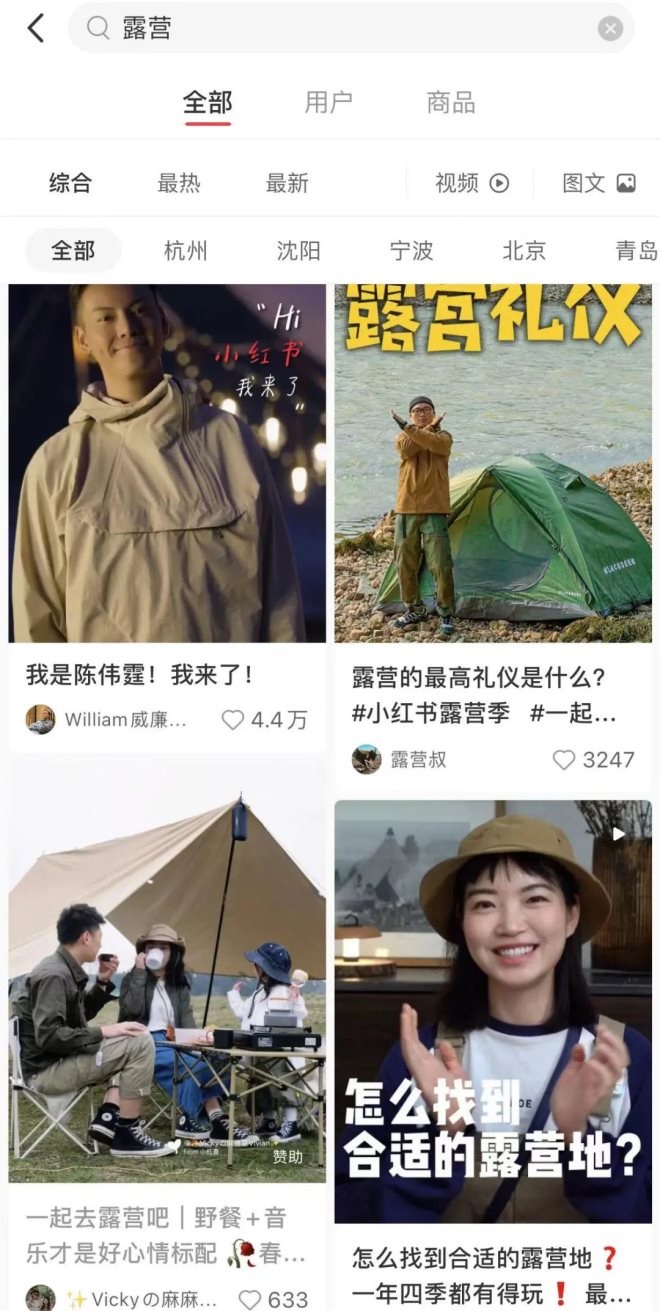The height and width of the screenshot is (1311, 660).
Task: Like the post by 露营叔
Action: pyautogui.click(x=565, y=760)
